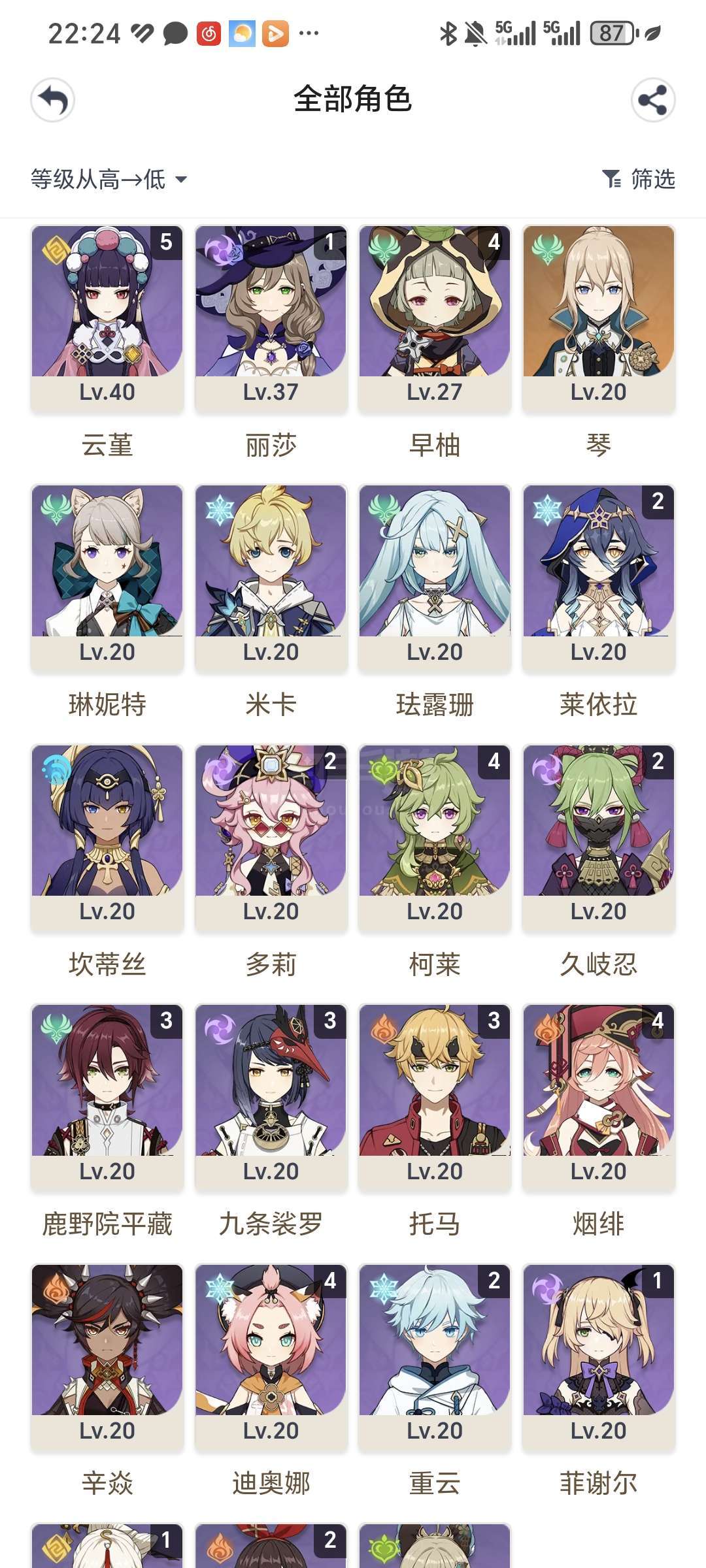Select the 丽莎 character card
Image resolution: width=706 pixels, height=1568 pixels.
271,319
